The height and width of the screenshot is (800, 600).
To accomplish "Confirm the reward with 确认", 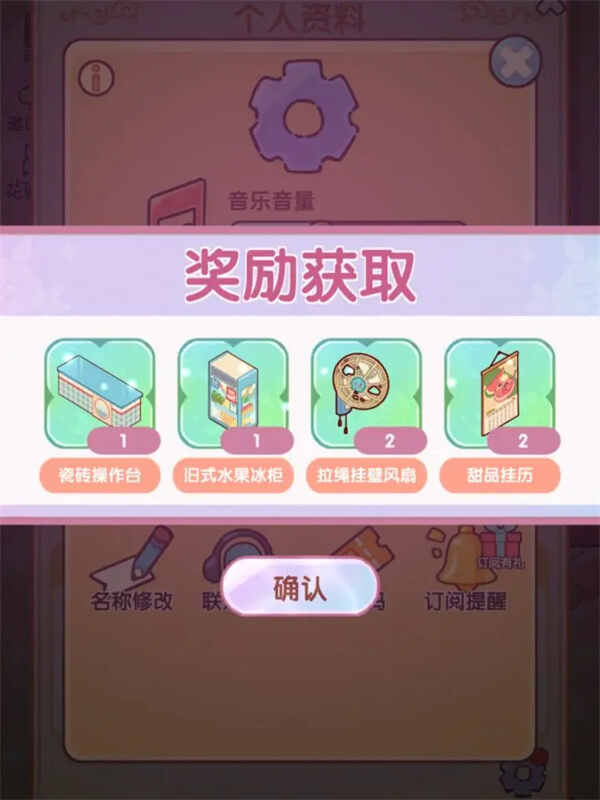I will 300,588.
